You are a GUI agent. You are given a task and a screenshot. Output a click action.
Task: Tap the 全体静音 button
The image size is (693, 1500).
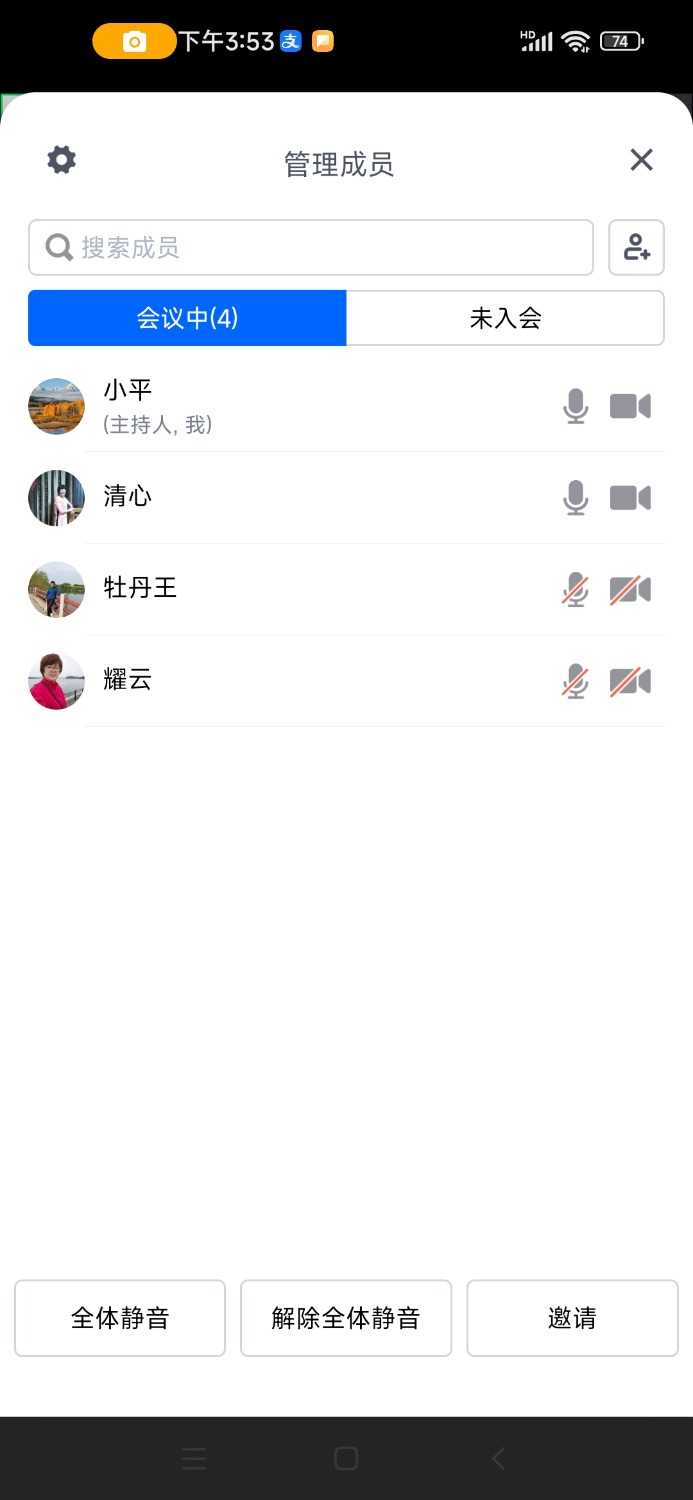point(120,1318)
